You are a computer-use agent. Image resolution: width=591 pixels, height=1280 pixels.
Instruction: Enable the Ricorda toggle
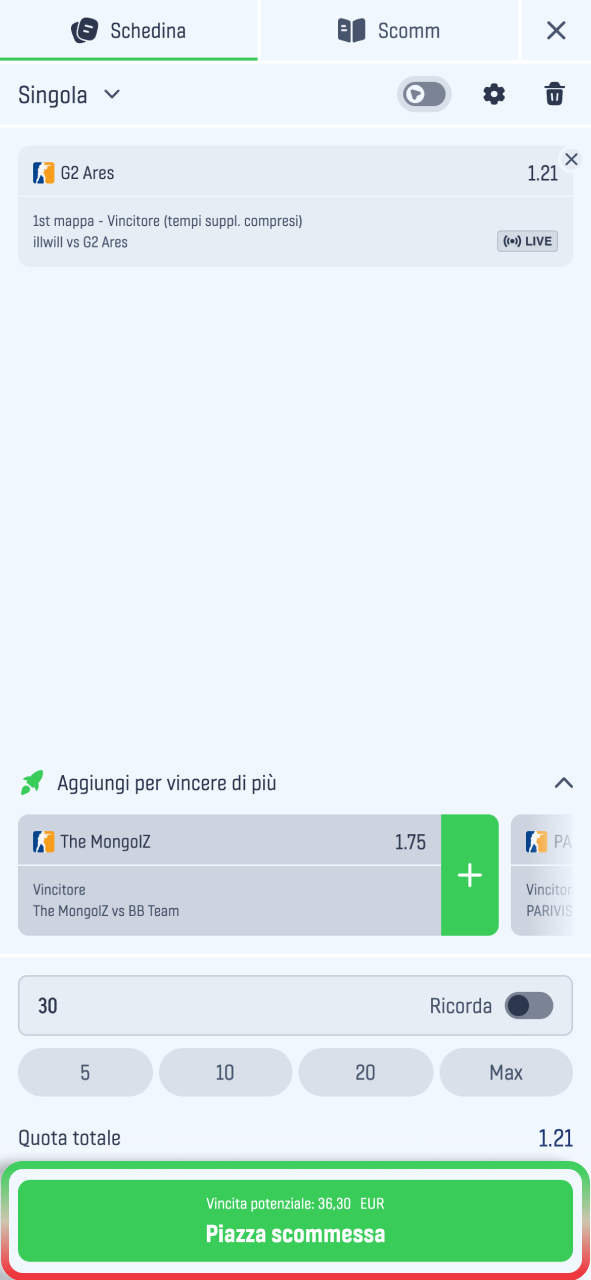click(529, 1006)
